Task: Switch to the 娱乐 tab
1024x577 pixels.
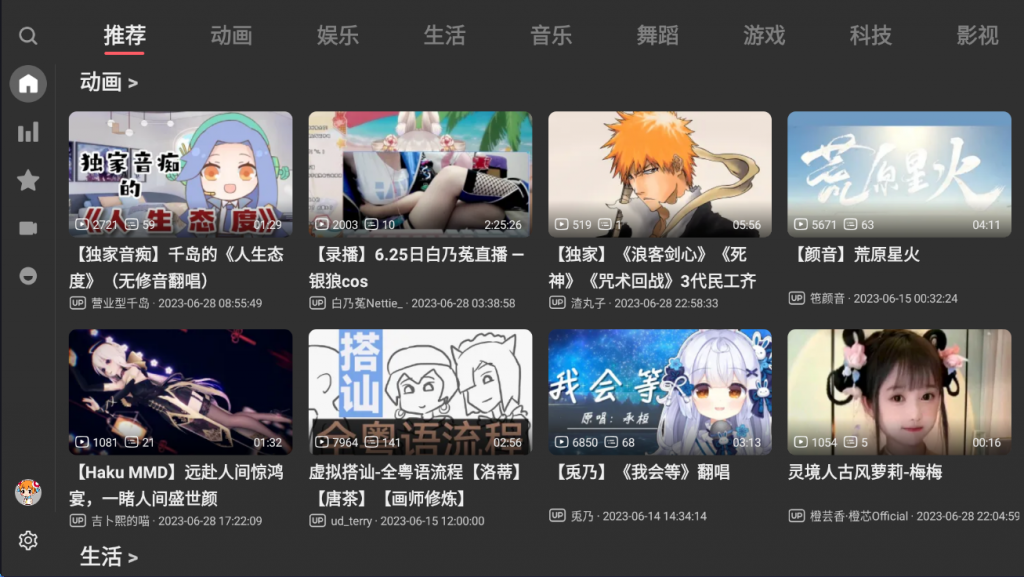Action: tap(338, 36)
